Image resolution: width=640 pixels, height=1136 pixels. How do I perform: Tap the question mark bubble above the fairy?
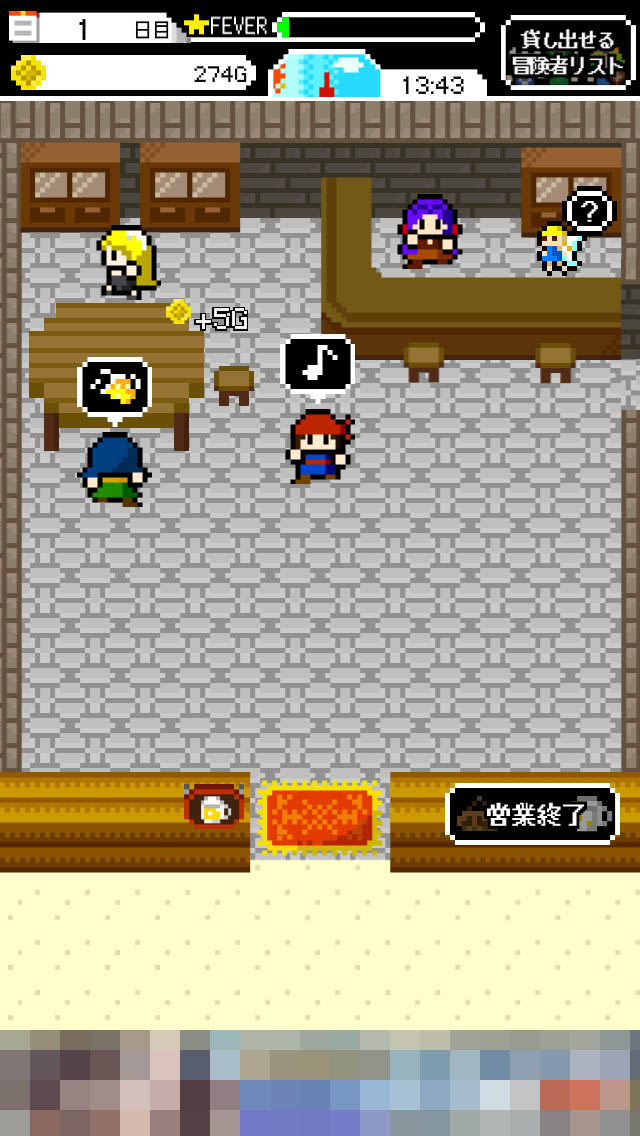590,211
